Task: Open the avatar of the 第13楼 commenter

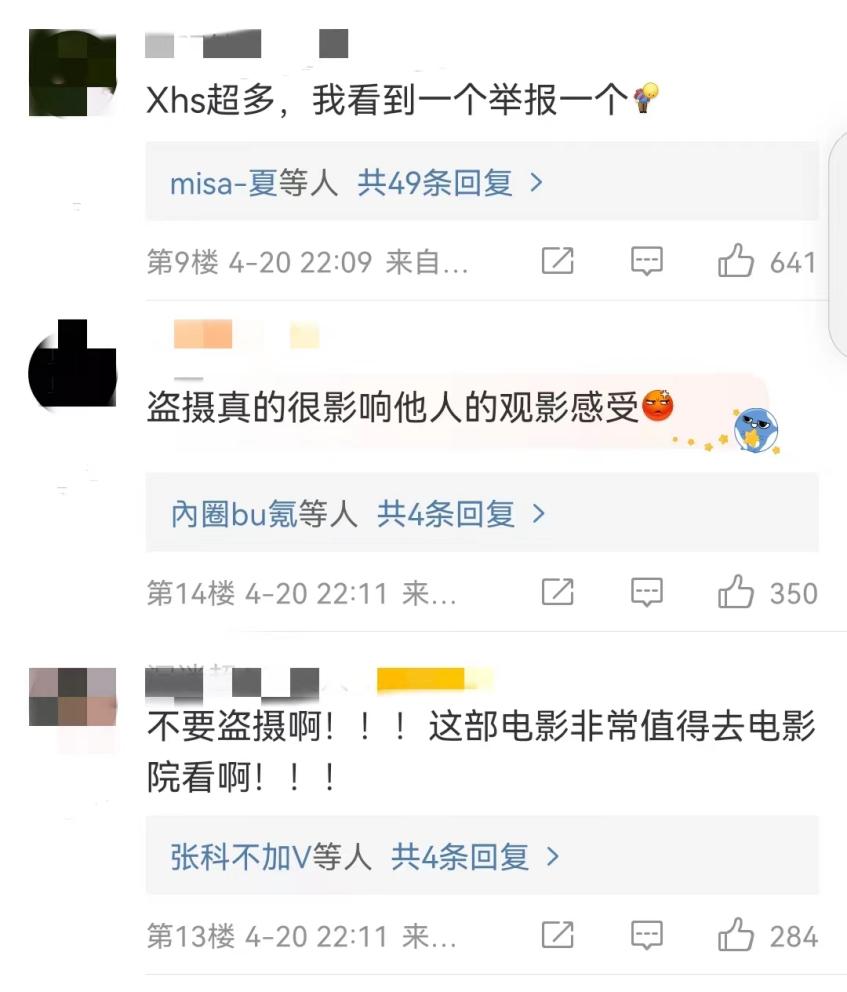Action: point(72,697)
